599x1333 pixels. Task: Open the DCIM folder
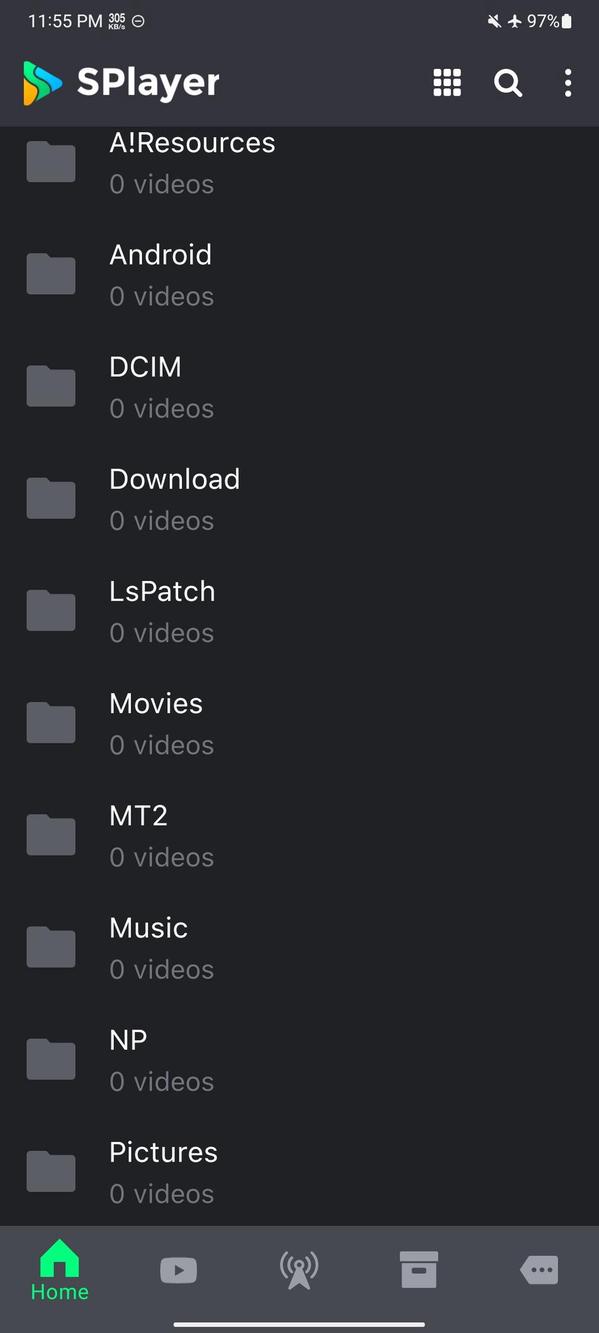(299, 386)
